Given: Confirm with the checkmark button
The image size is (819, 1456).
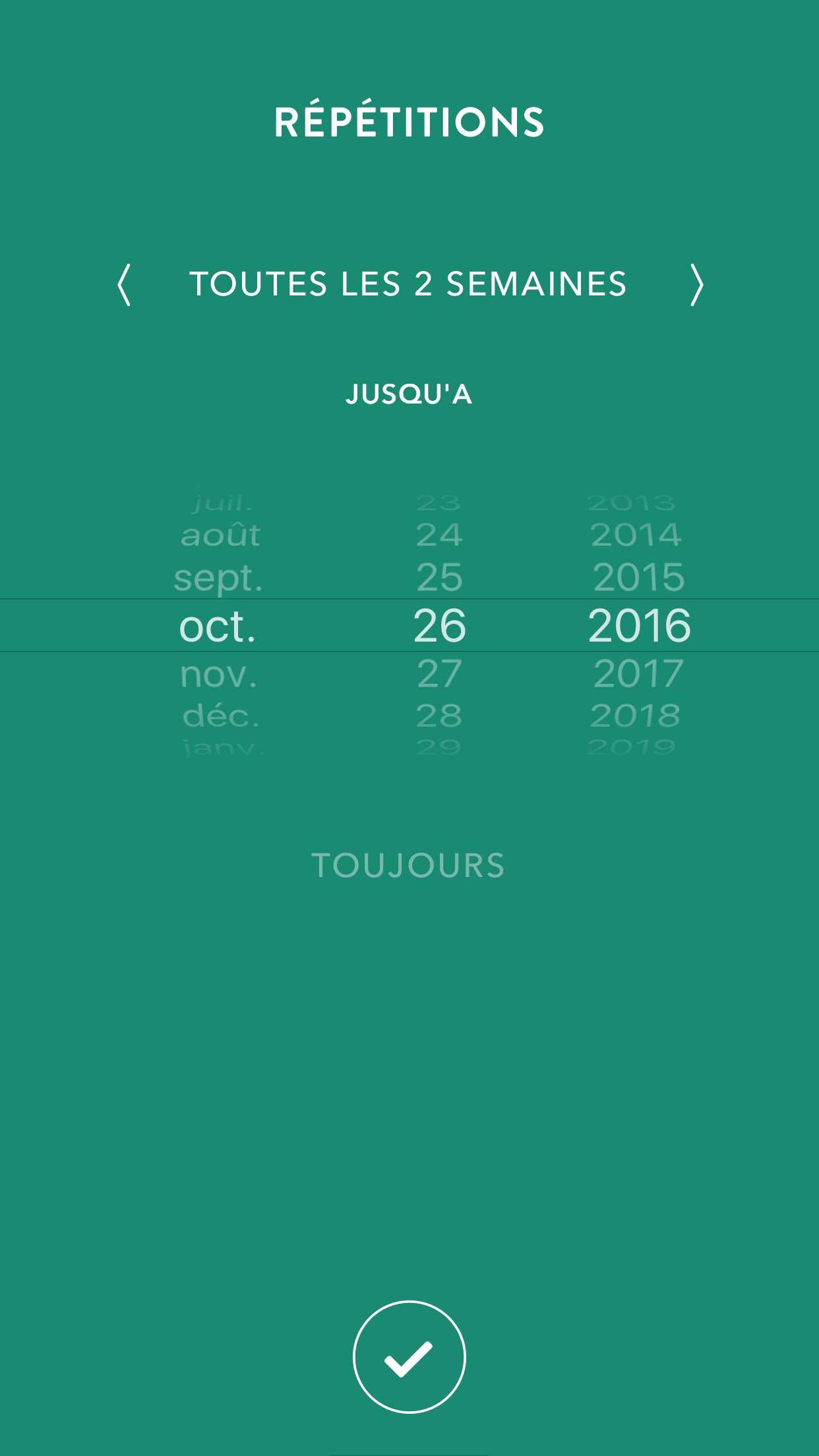Looking at the screenshot, I should [409, 1357].
